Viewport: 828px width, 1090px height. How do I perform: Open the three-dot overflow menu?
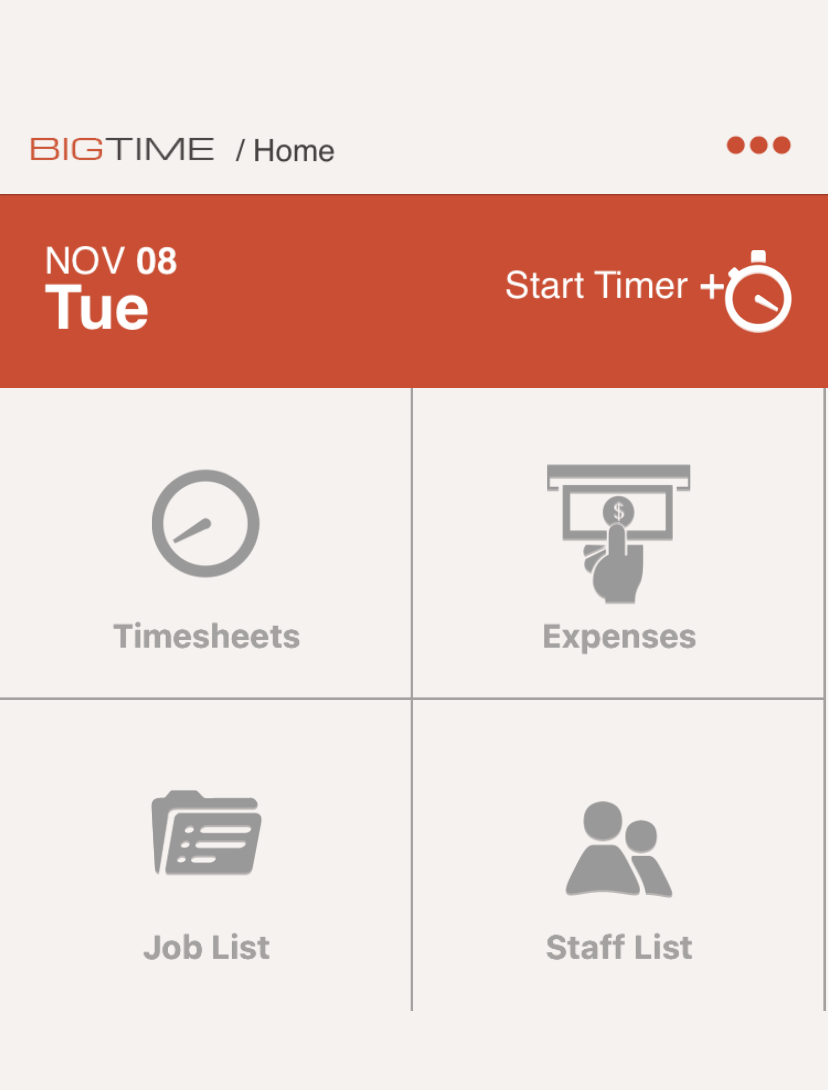pos(759,145)
